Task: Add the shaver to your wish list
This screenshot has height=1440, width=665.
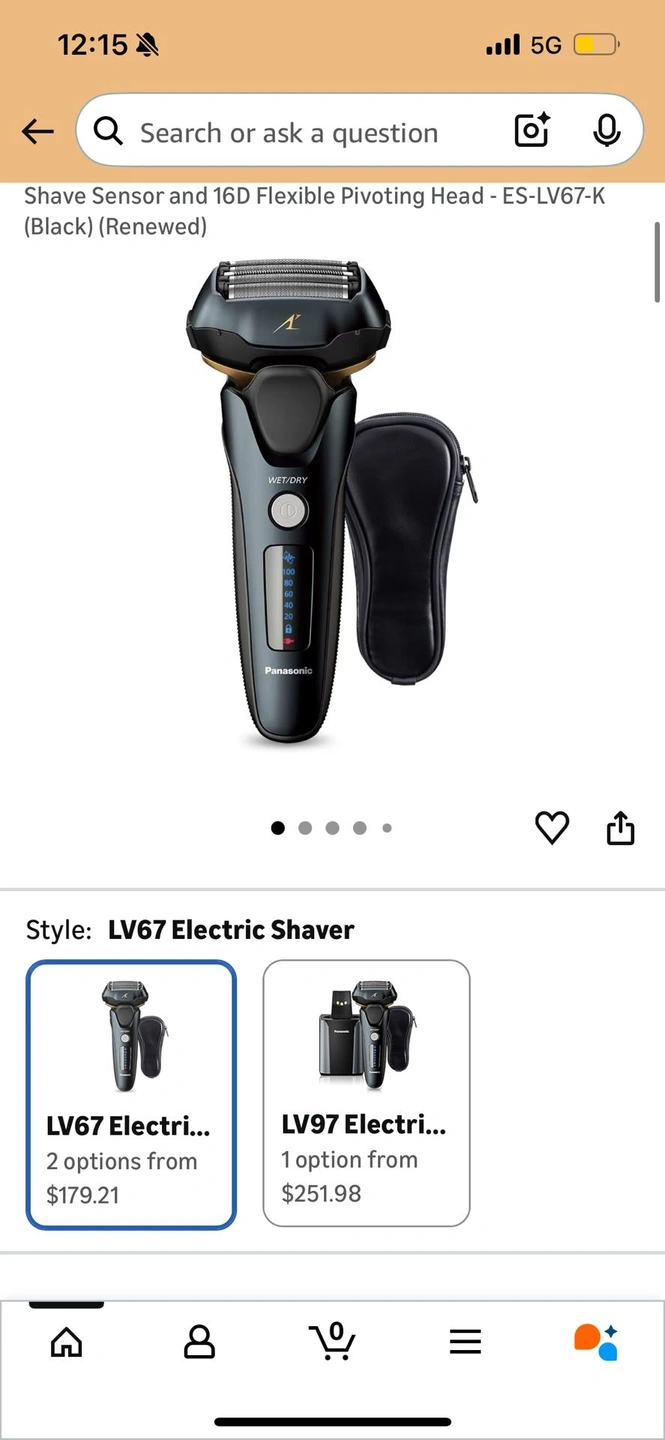Action: pos(552,828)
